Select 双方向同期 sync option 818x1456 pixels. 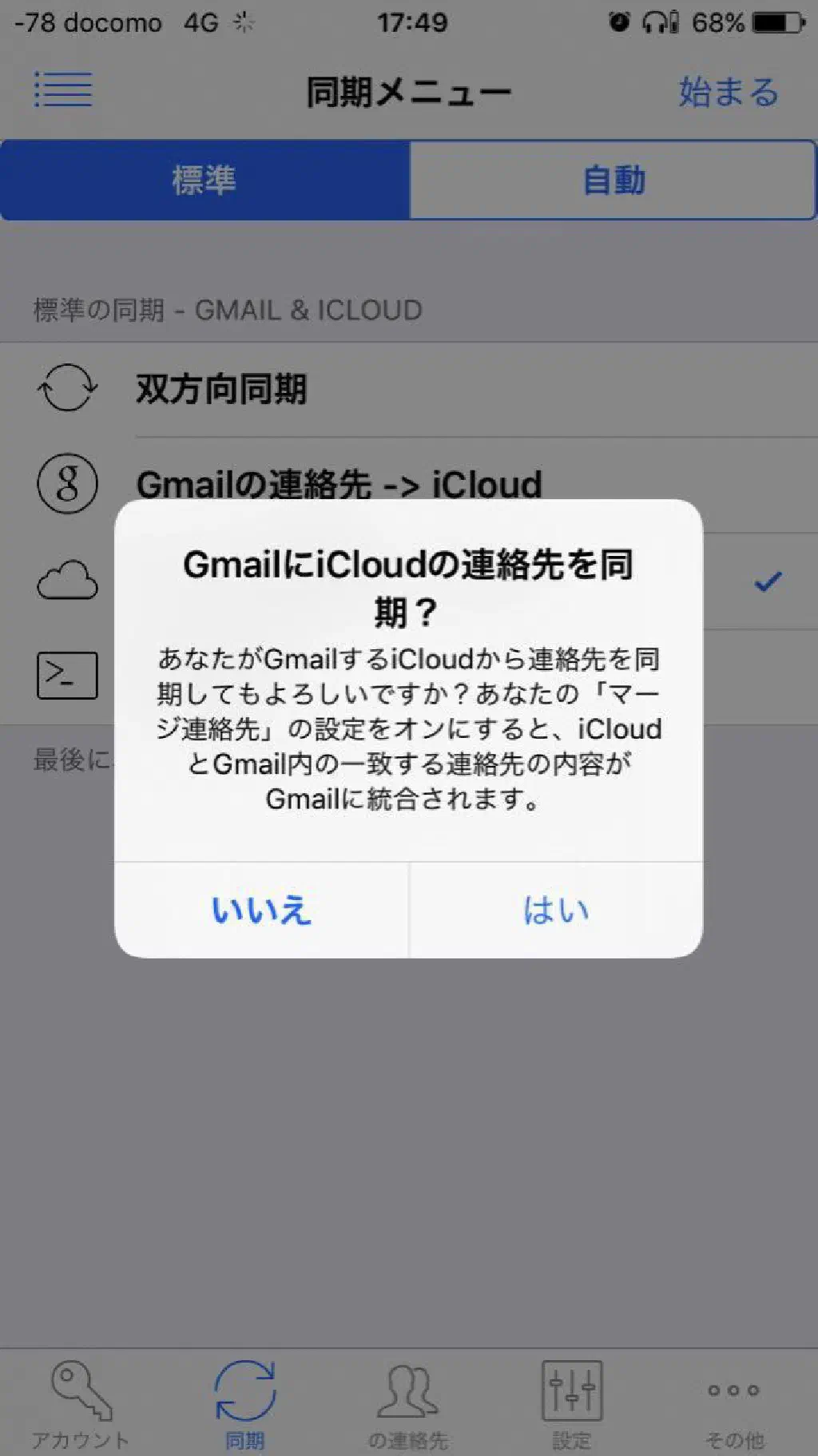tap(221, 390)
